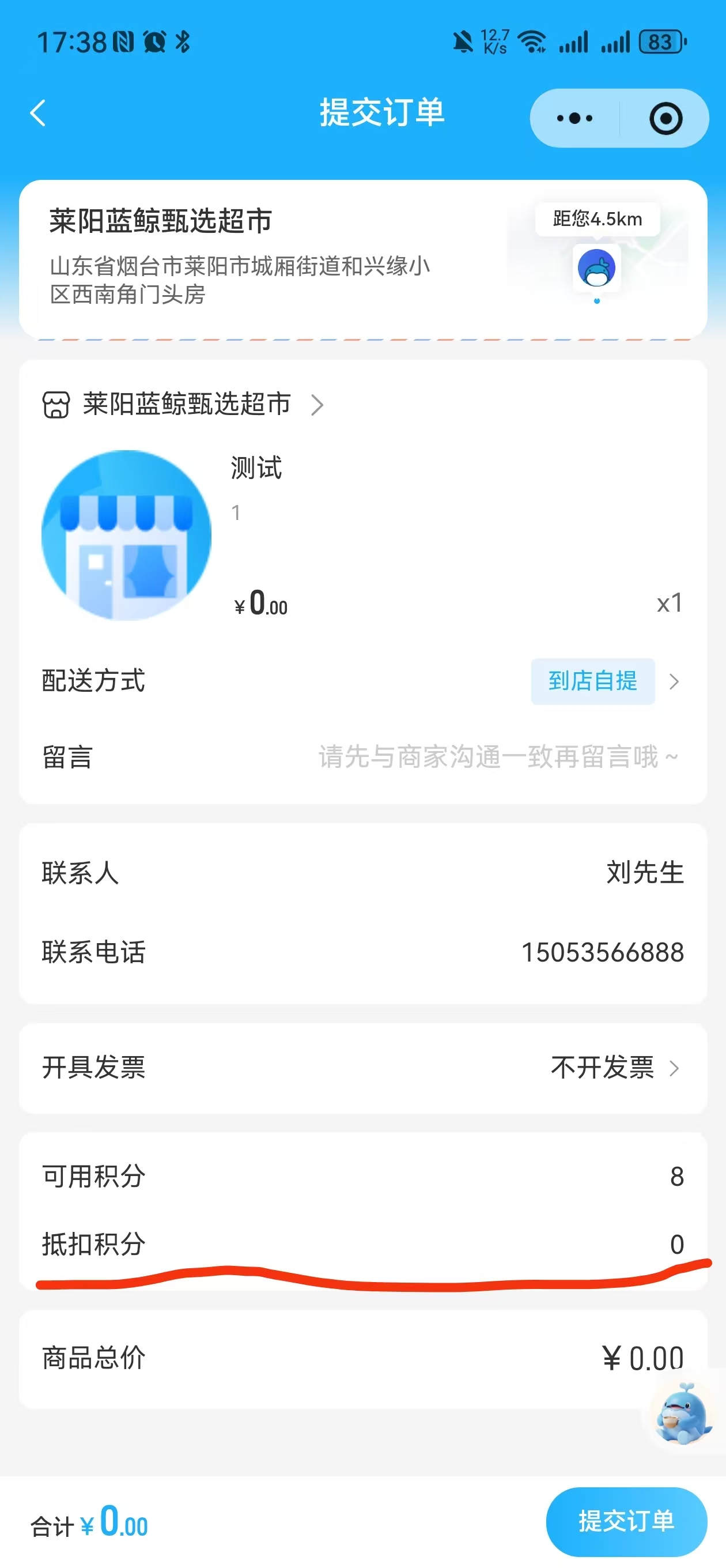Open the 莱阳蓝鲸甄选超市 store page link
This screenshot has width=726, height=1568.
click(x=186, y=404)
